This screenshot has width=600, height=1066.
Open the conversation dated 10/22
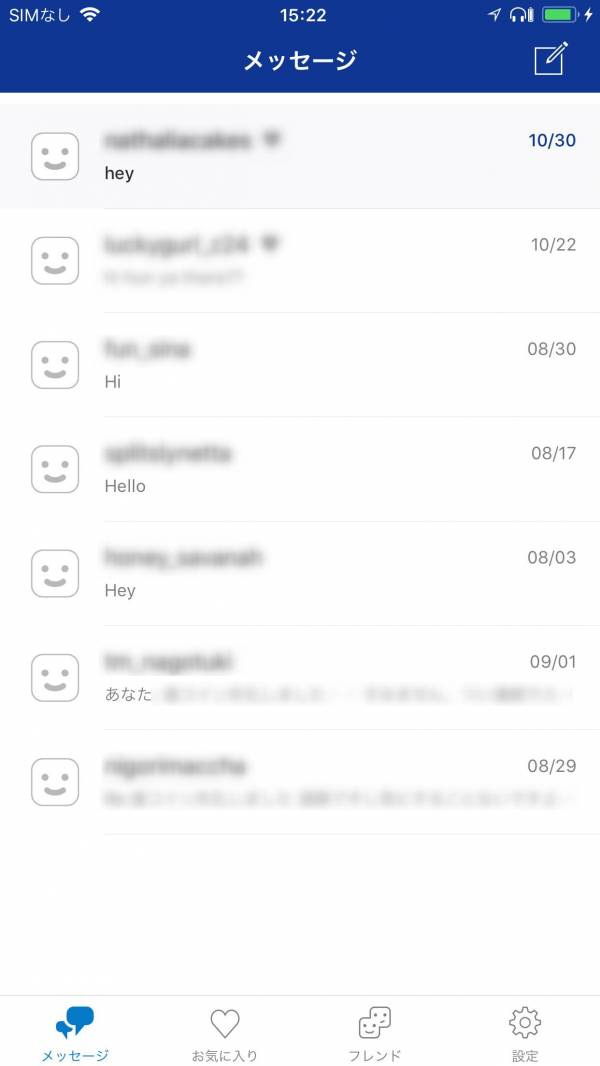click(300, 261)
